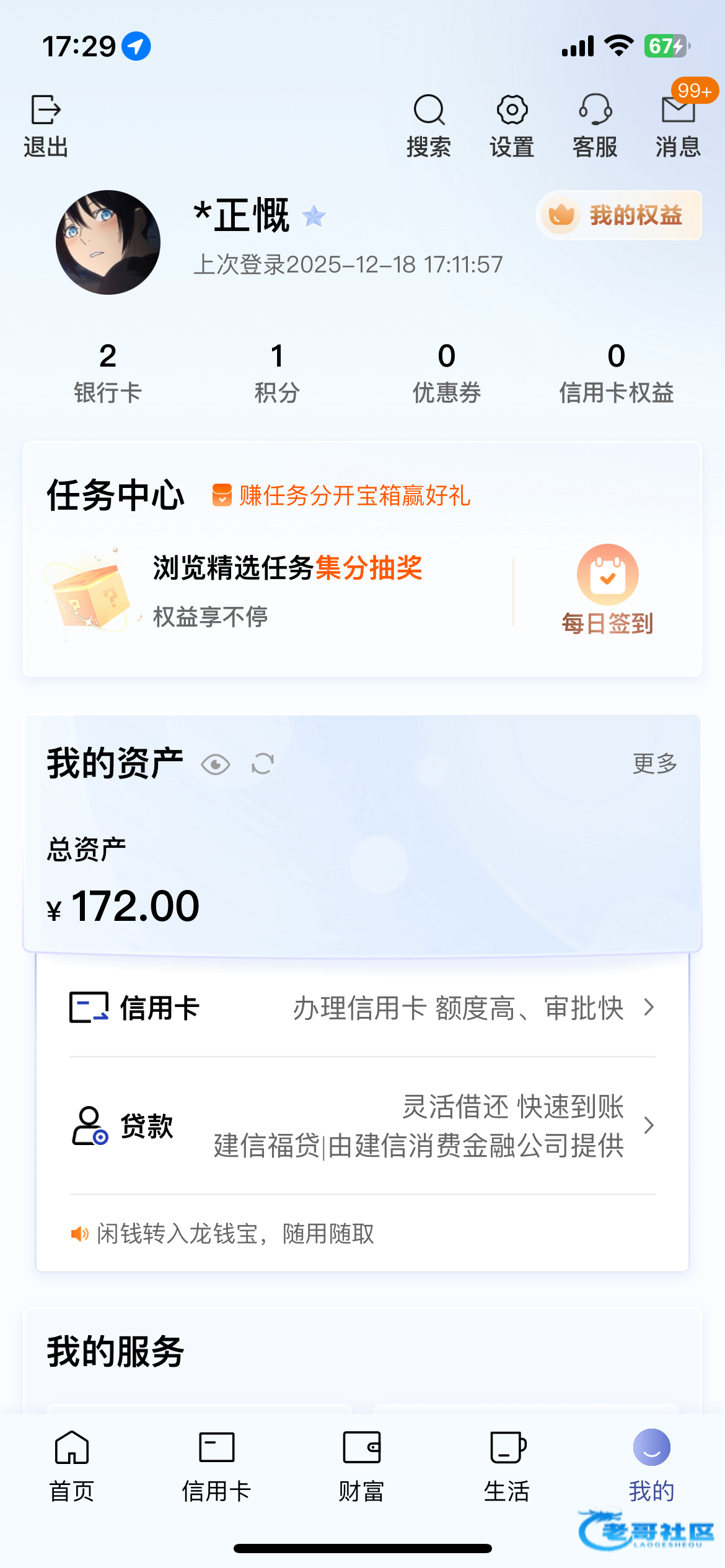Hide asset amount with eye icon
The height and width of the screenshot is (1568, 725).
(216, 764)
